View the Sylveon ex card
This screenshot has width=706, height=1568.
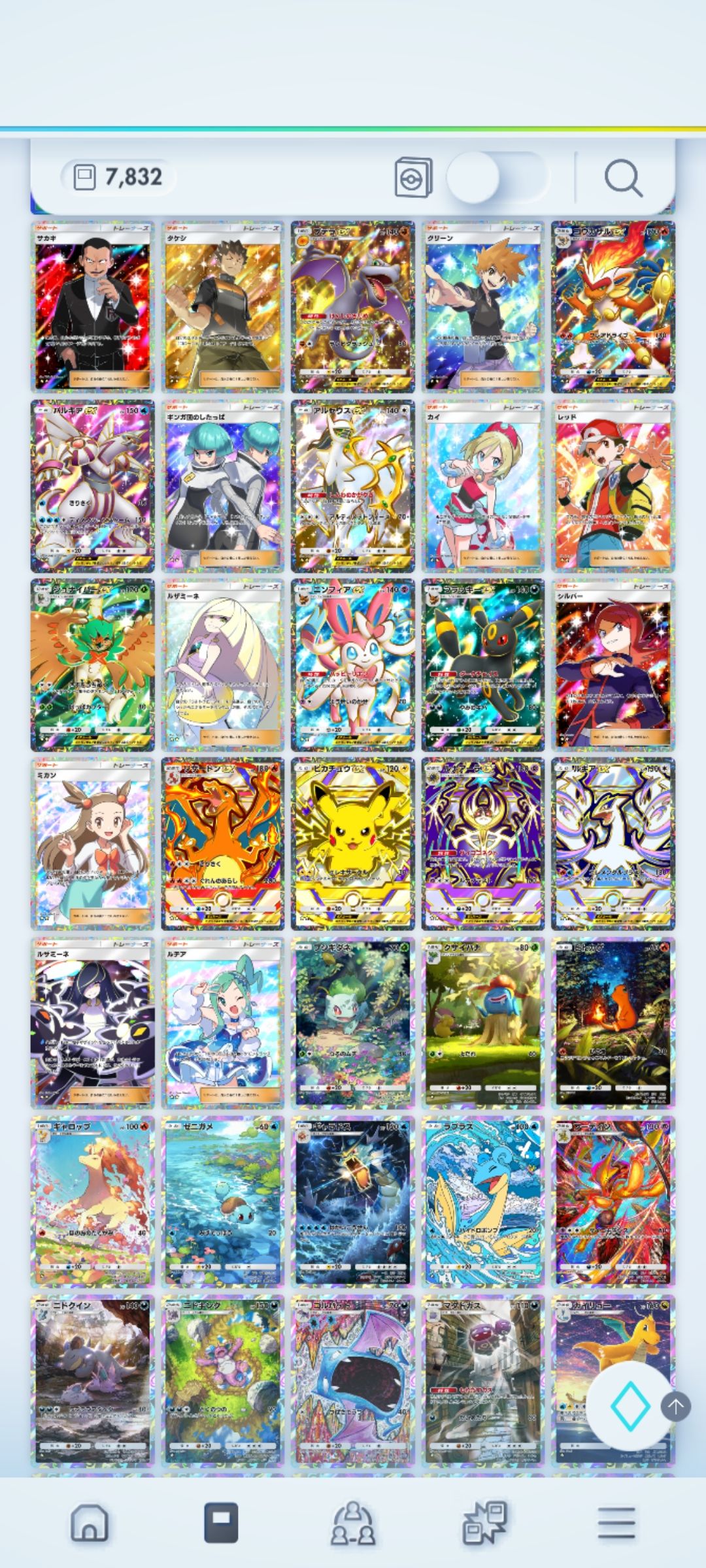[x=353, y=664]
